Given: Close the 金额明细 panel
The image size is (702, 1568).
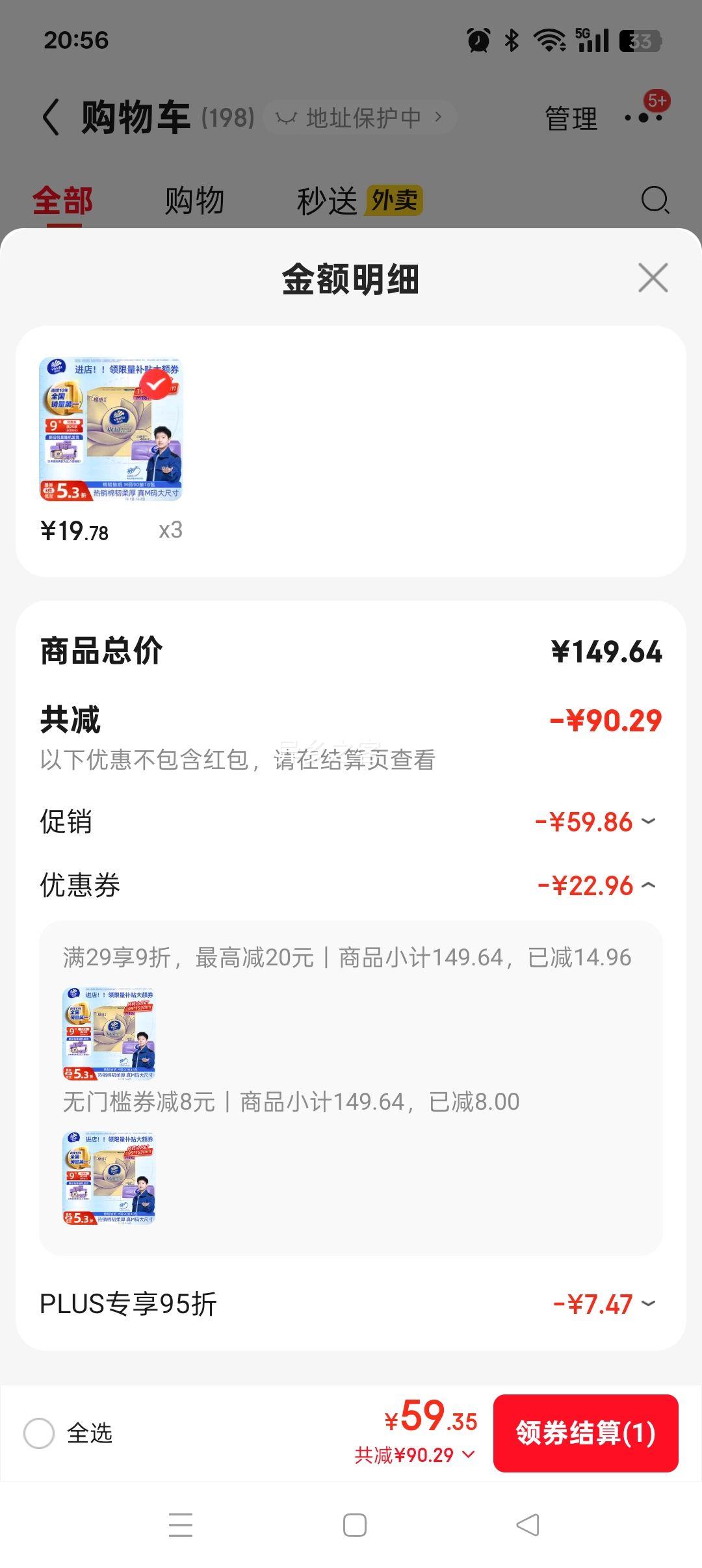Looking at the screenshot, I should coord(653,278).
